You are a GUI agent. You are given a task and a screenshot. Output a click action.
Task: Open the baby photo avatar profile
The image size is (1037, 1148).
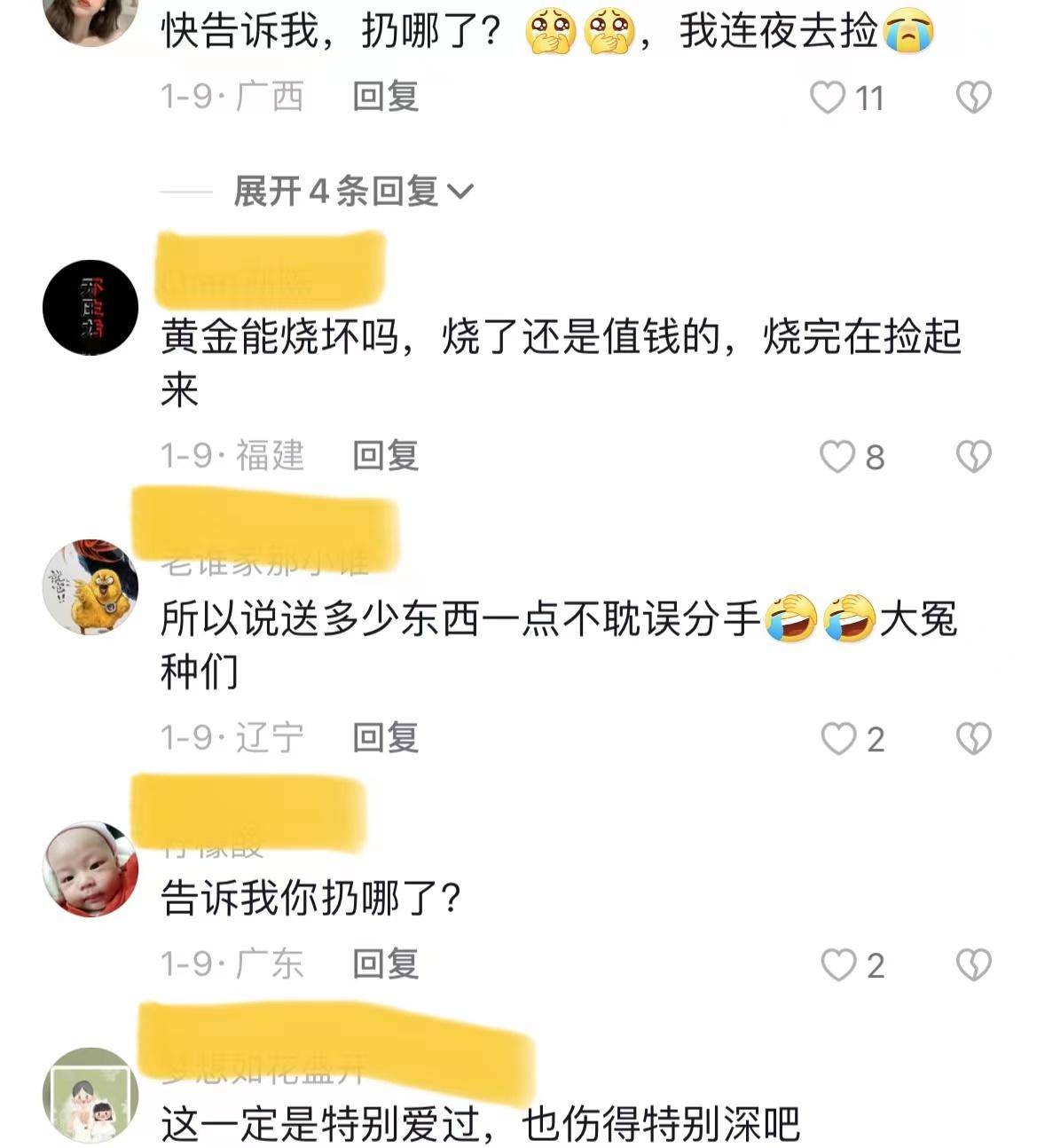[x=90, y=869]
